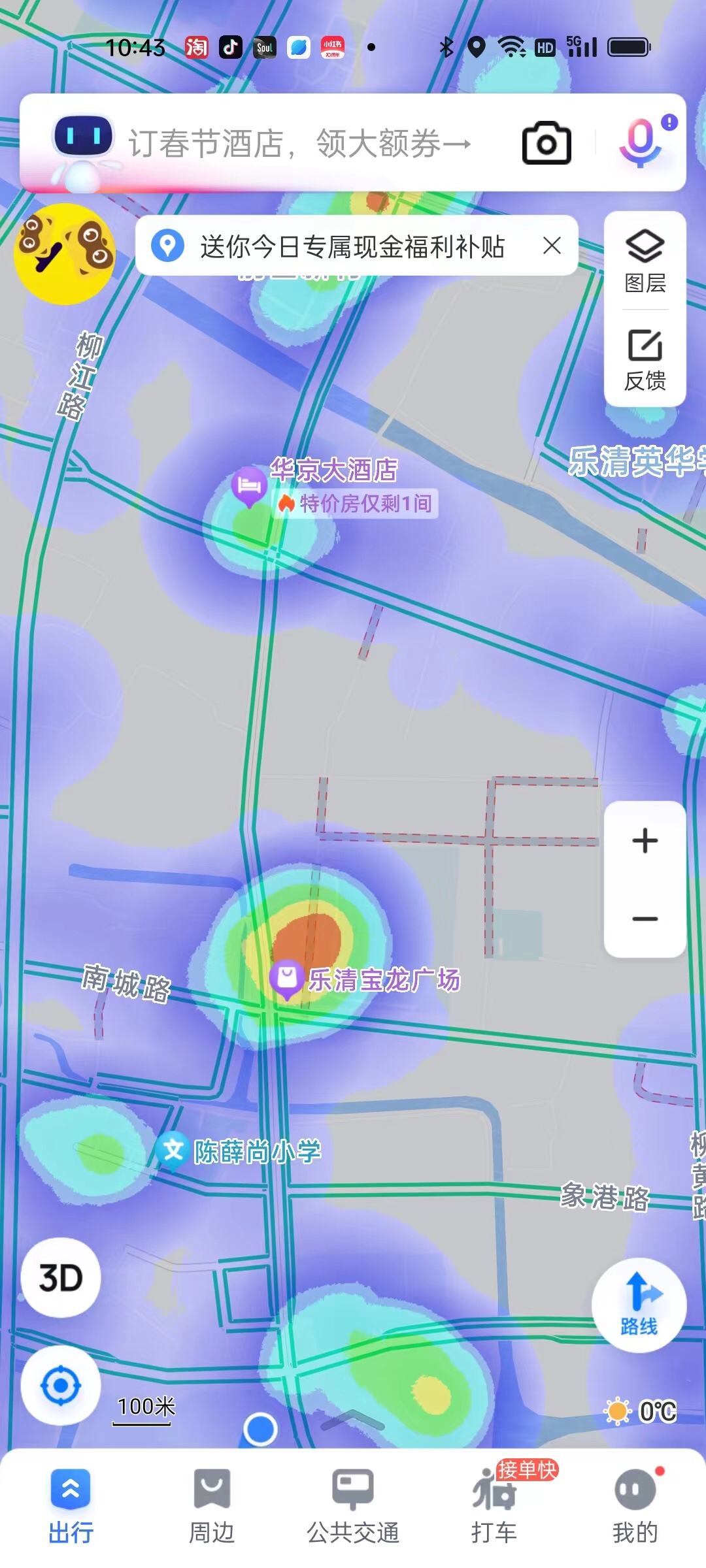Select the 乐清宝龙广场 mall marker
Image resolution: width=706 pixels, height=1568 pixels.
287,978
